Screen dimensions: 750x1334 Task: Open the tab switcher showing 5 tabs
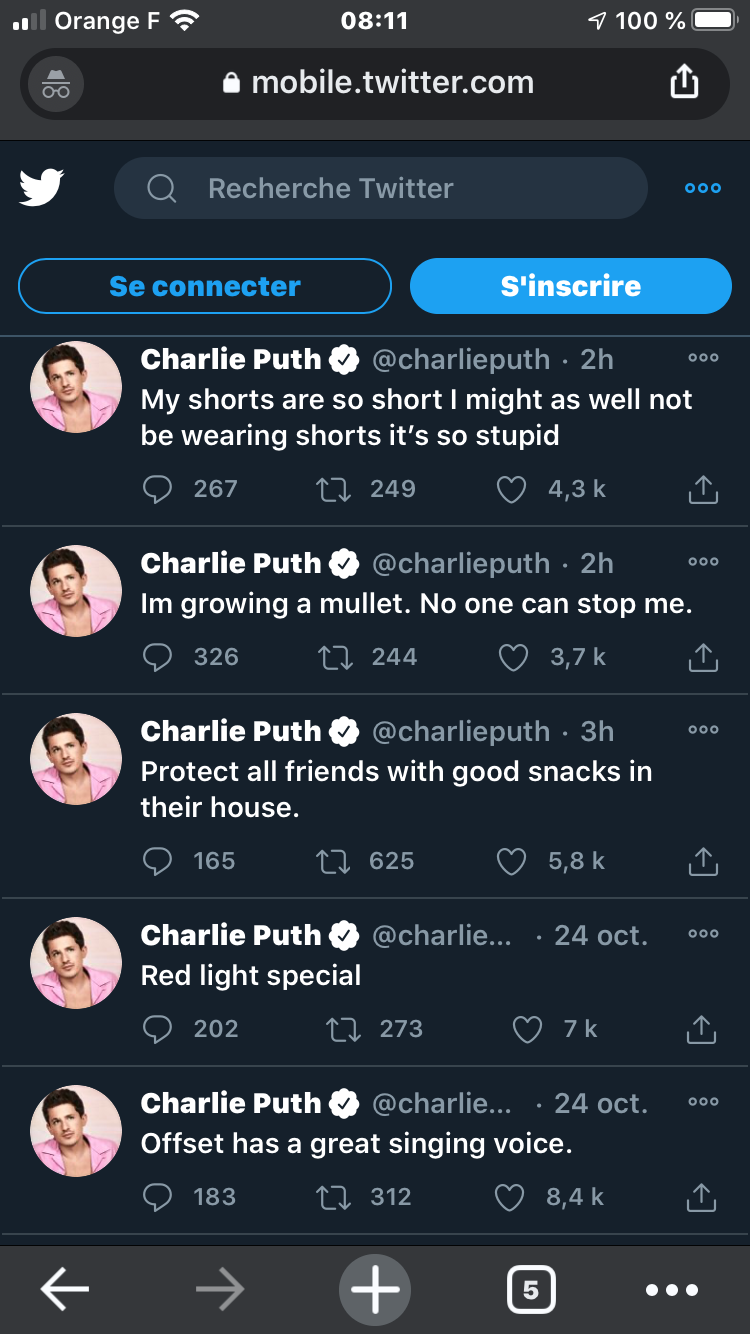coord(531,1290)
